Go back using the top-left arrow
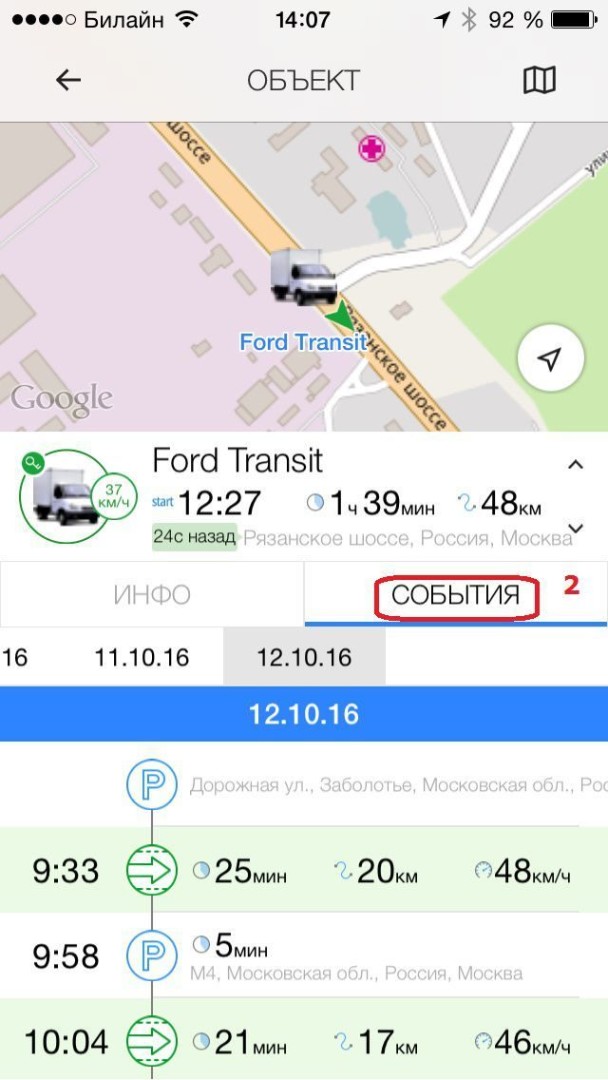The width and height of the screenshot is (608, 1080). click(68, 81)
